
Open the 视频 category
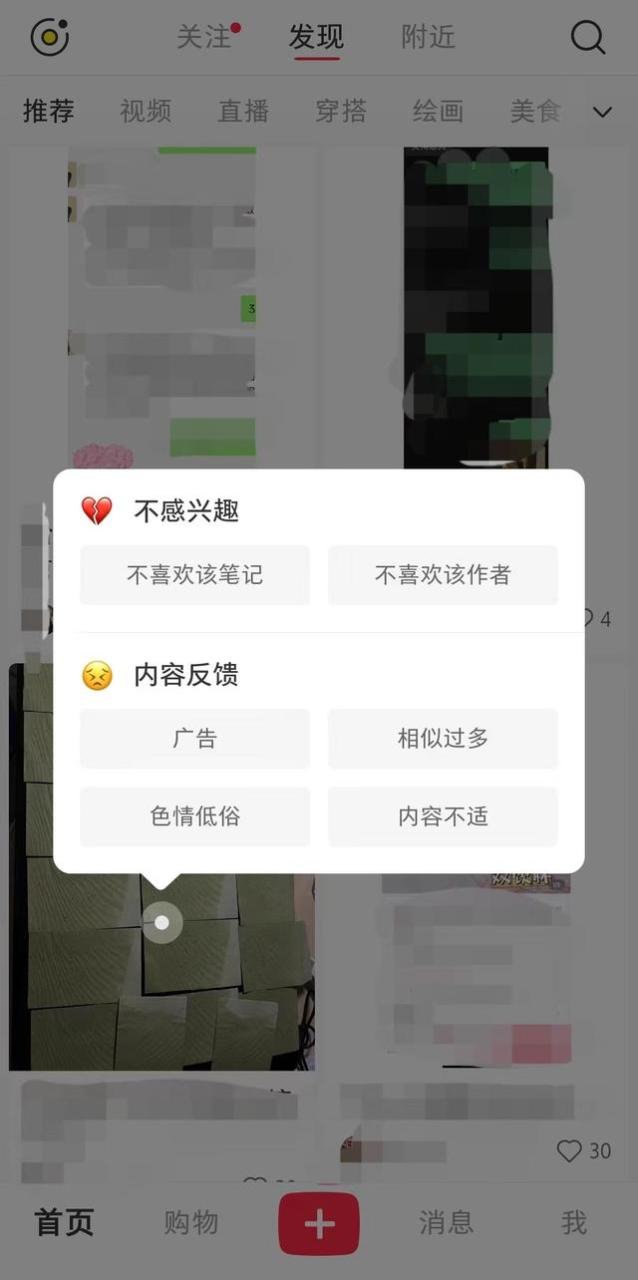(146, 111)
